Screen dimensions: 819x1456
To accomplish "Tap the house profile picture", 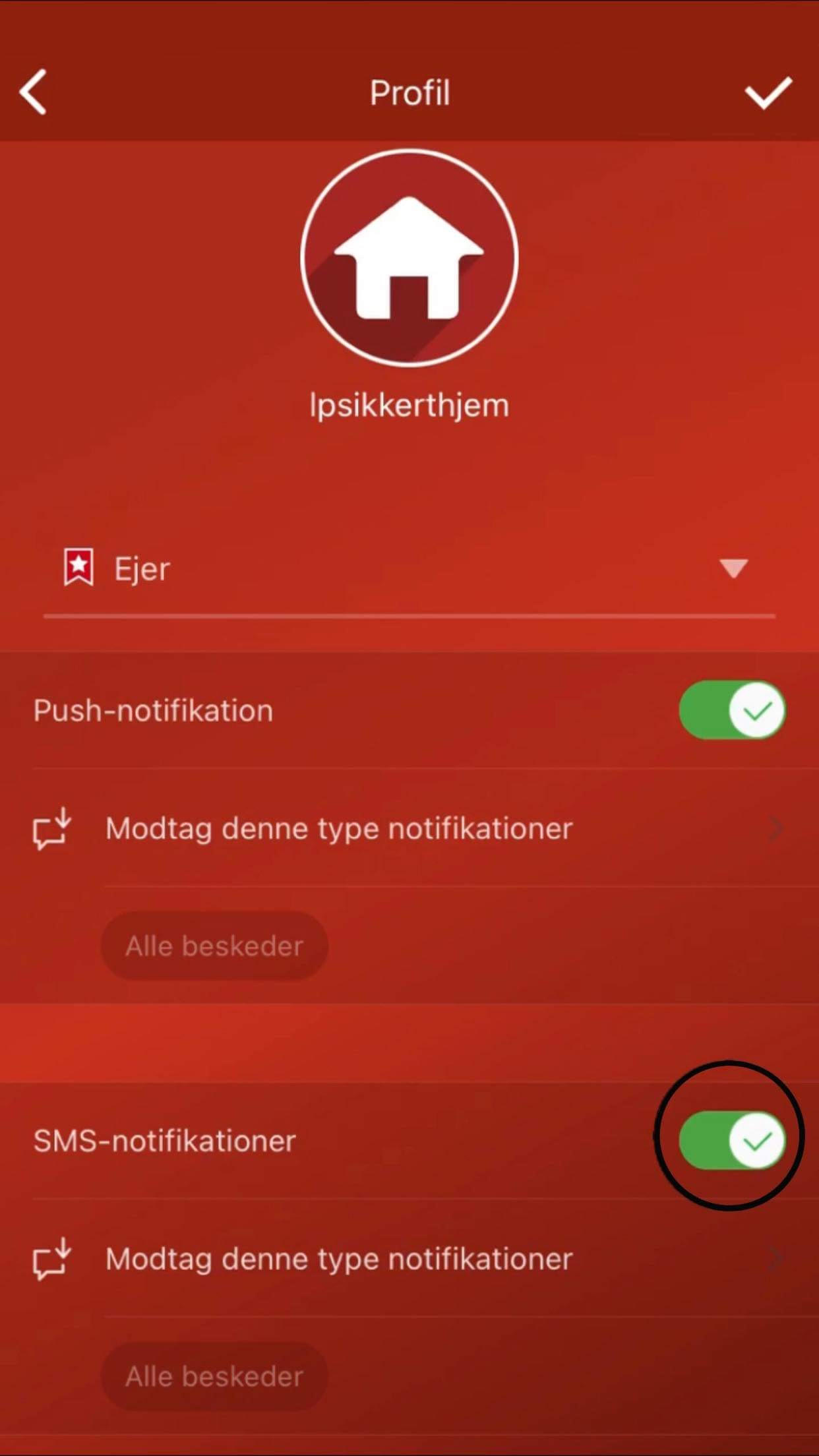I will [409, 258].
